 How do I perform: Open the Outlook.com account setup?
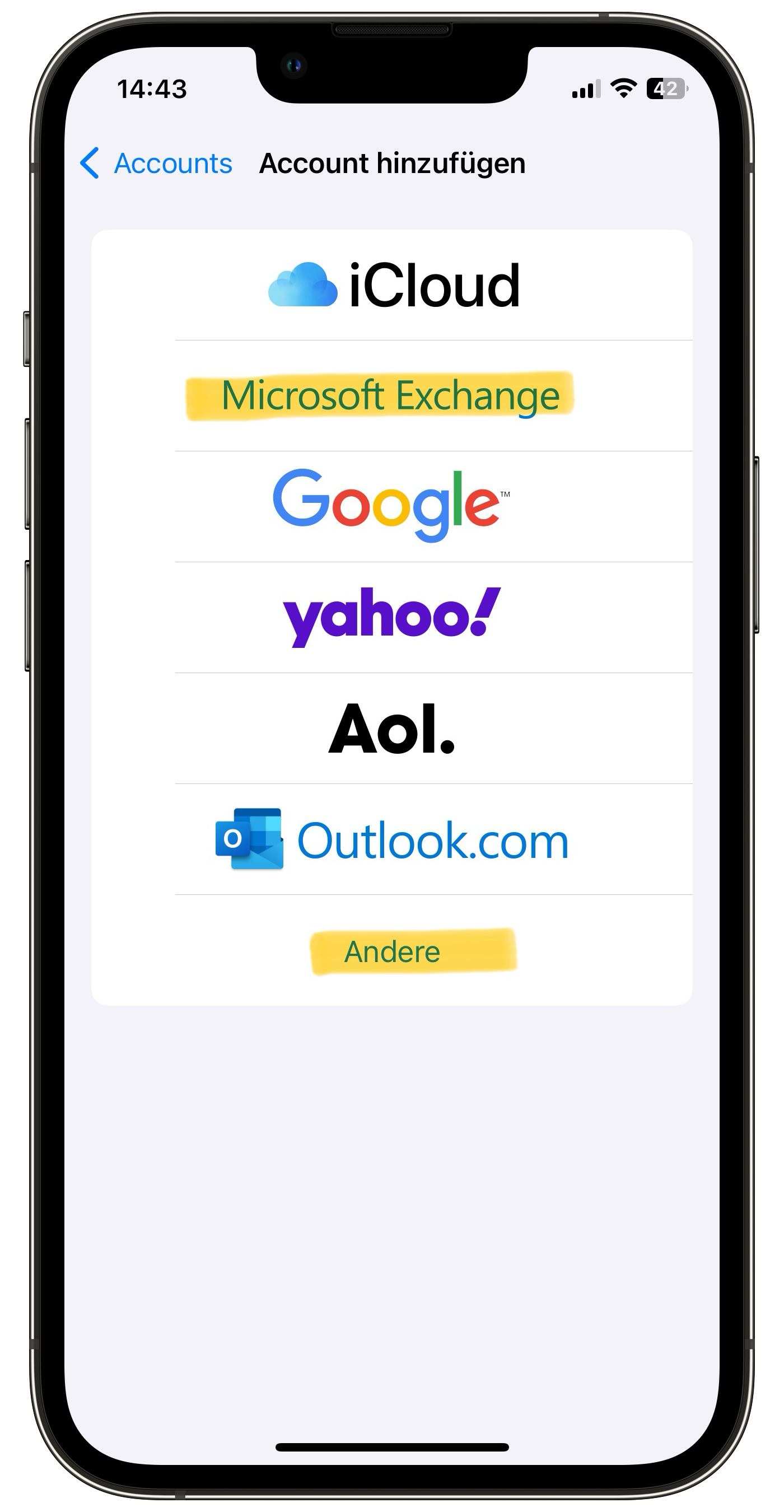click(x=392, y=839)
